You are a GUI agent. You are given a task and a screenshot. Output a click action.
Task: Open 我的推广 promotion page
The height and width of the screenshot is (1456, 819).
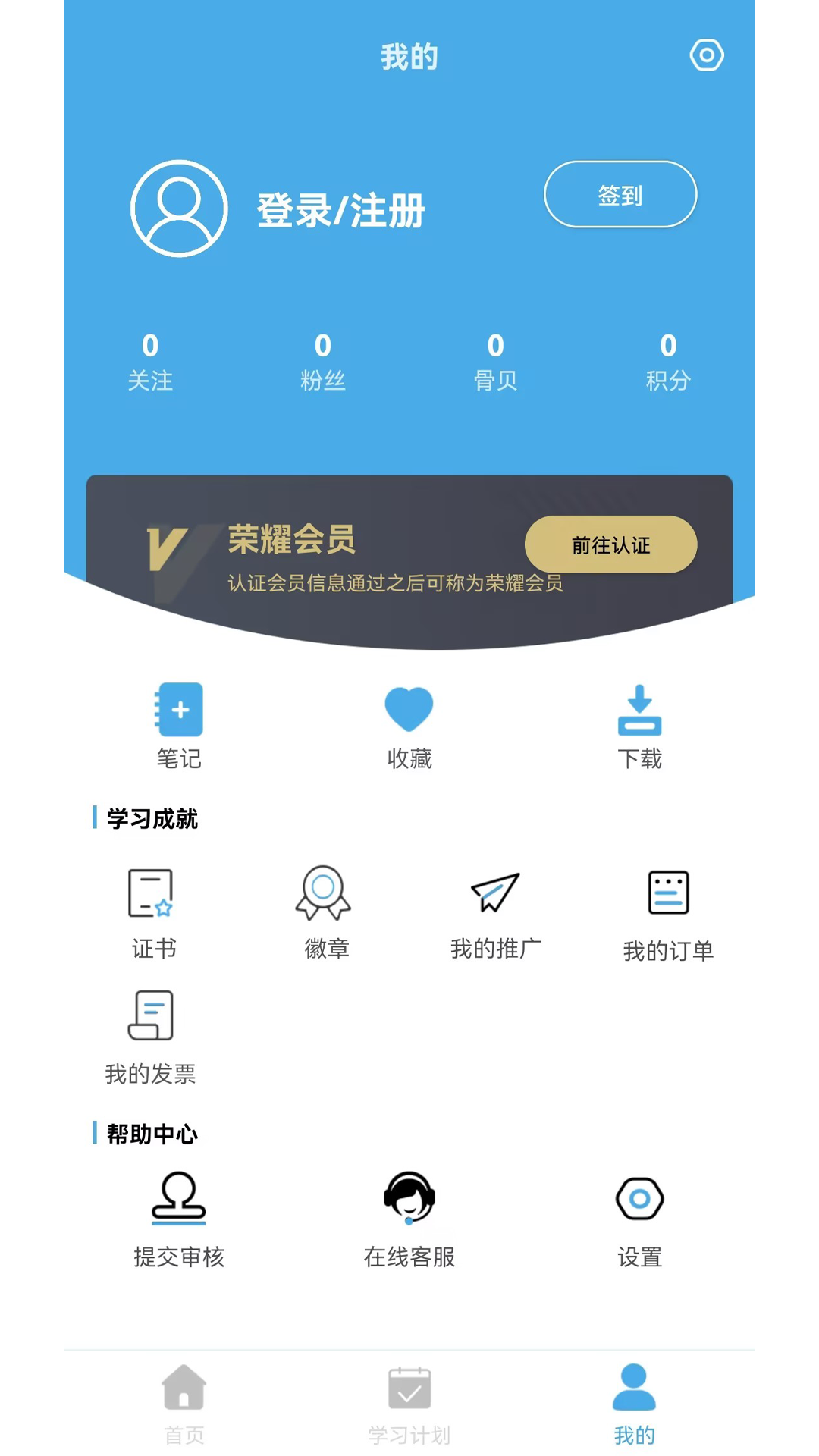[x=496, y=914]
